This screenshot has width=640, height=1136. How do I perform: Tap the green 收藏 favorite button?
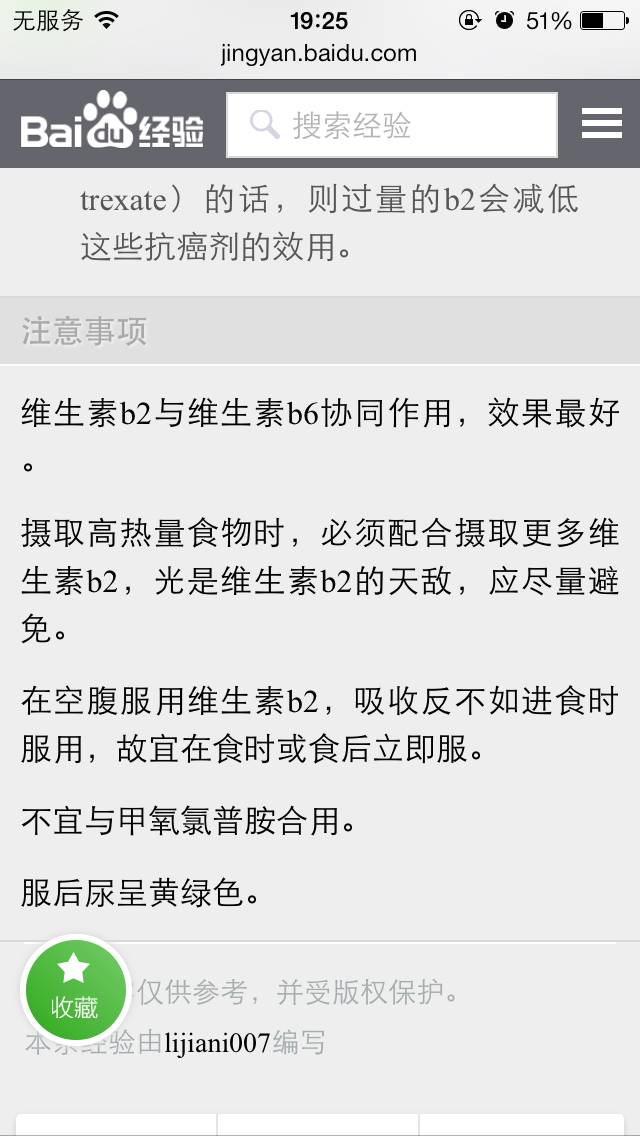tap(76, 989)
